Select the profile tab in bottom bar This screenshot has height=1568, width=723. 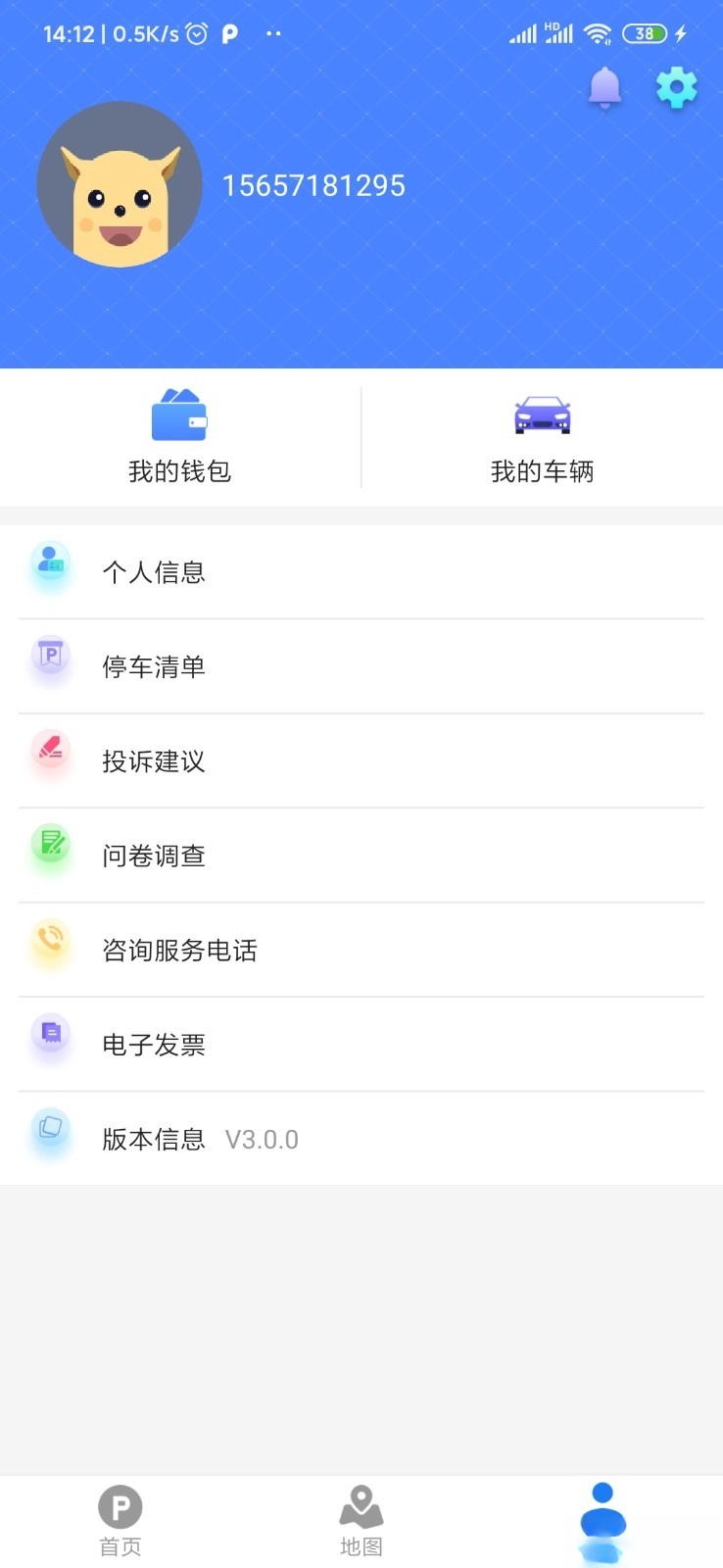pyautogui.click(x=602, y=1520)
